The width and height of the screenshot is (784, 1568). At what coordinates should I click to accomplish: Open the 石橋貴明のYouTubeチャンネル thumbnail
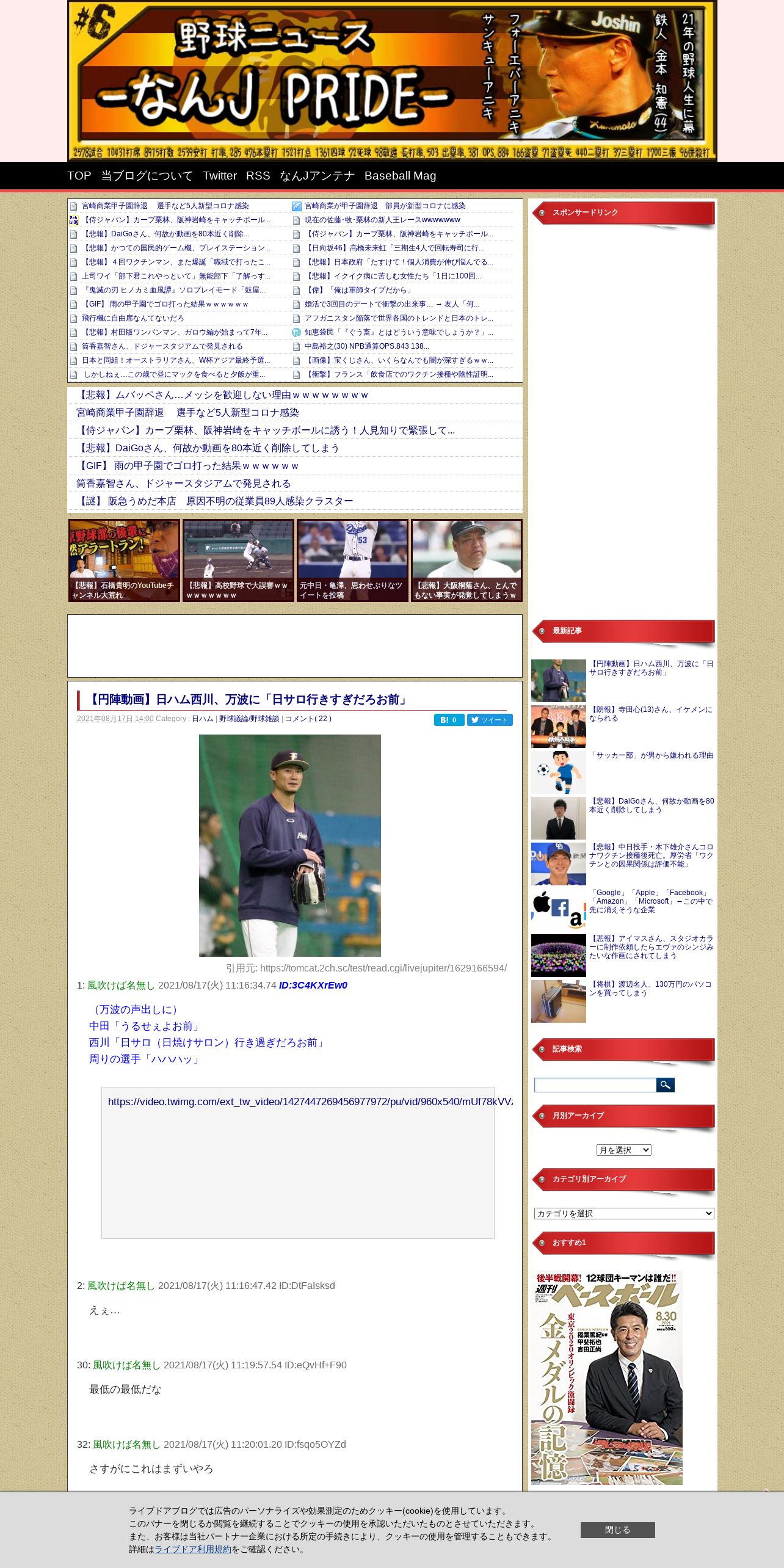point(124,561)
